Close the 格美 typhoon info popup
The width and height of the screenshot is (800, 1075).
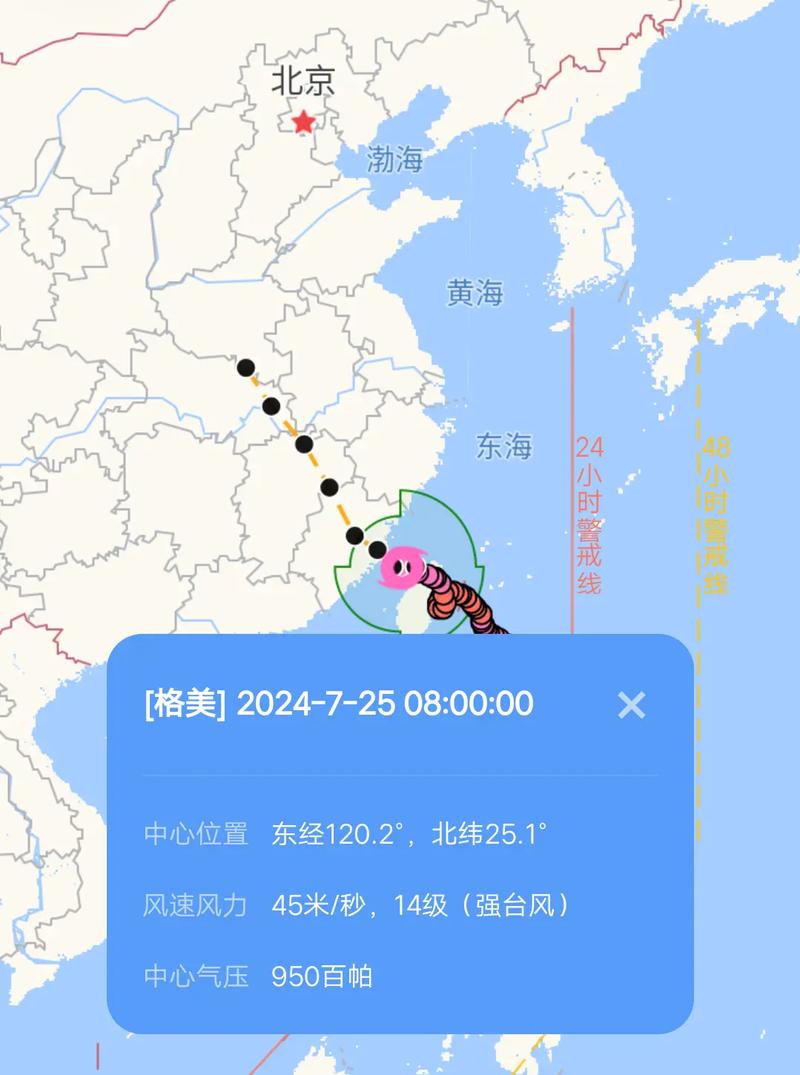tap(631, 705)
